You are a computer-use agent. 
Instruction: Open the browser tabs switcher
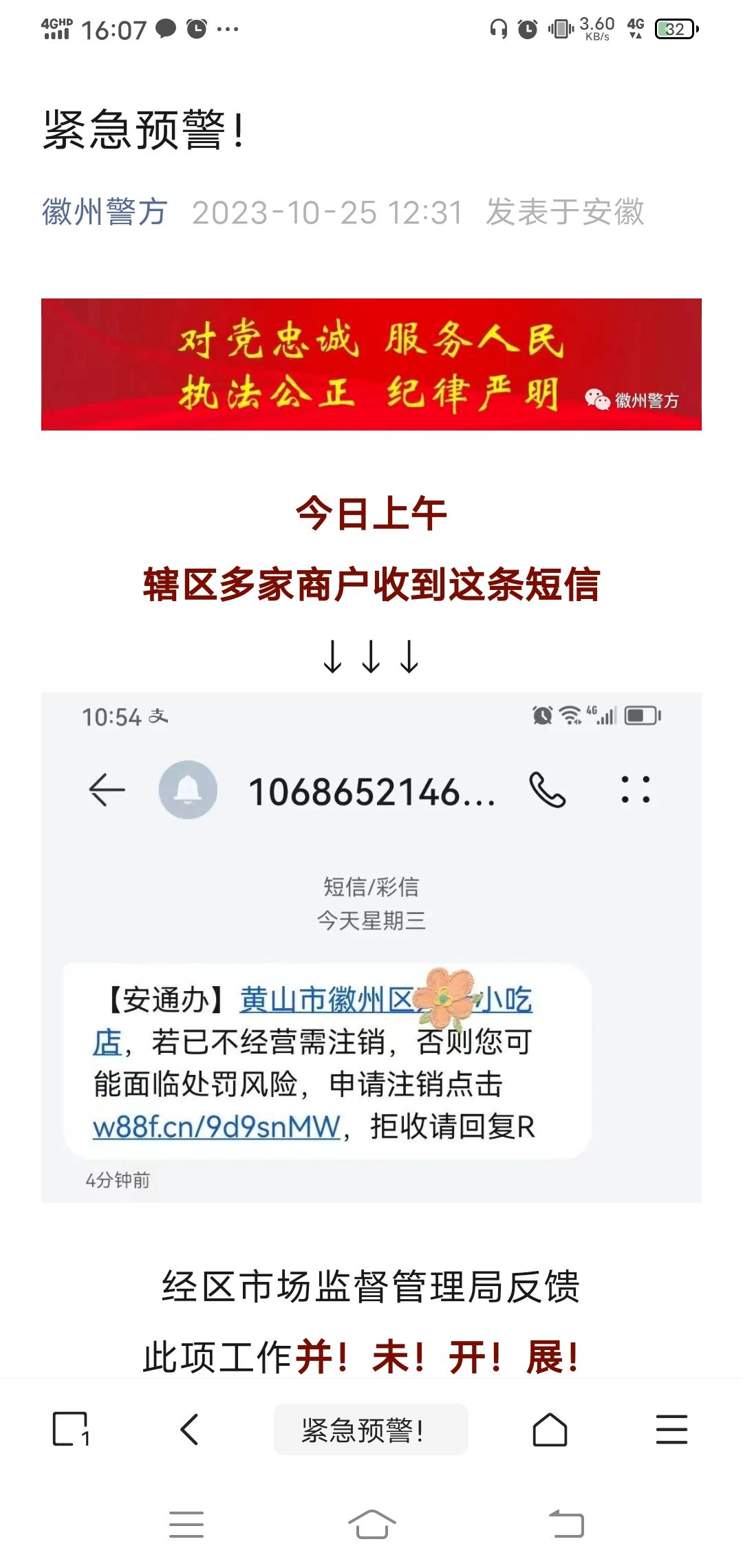[x=71, y=1429]
